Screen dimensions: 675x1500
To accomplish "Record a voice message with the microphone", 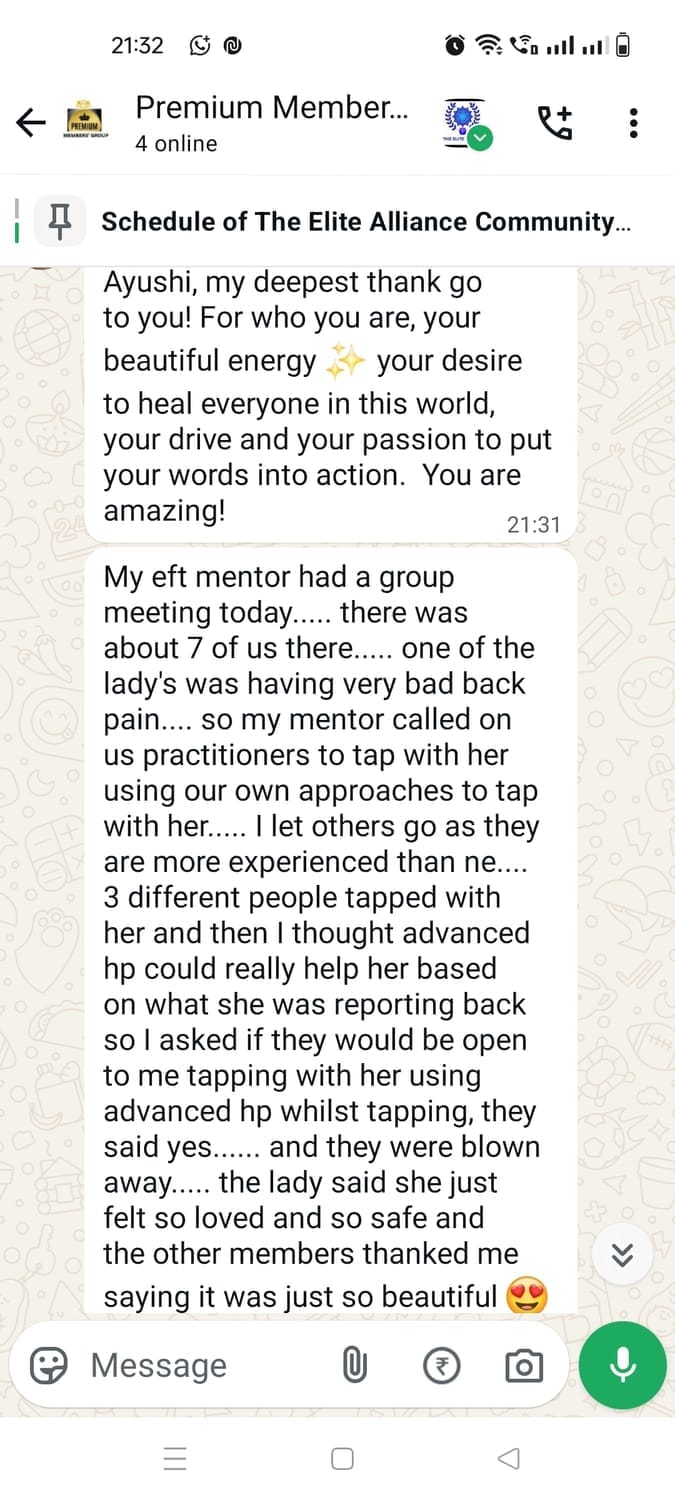I will coord(622,1364).
